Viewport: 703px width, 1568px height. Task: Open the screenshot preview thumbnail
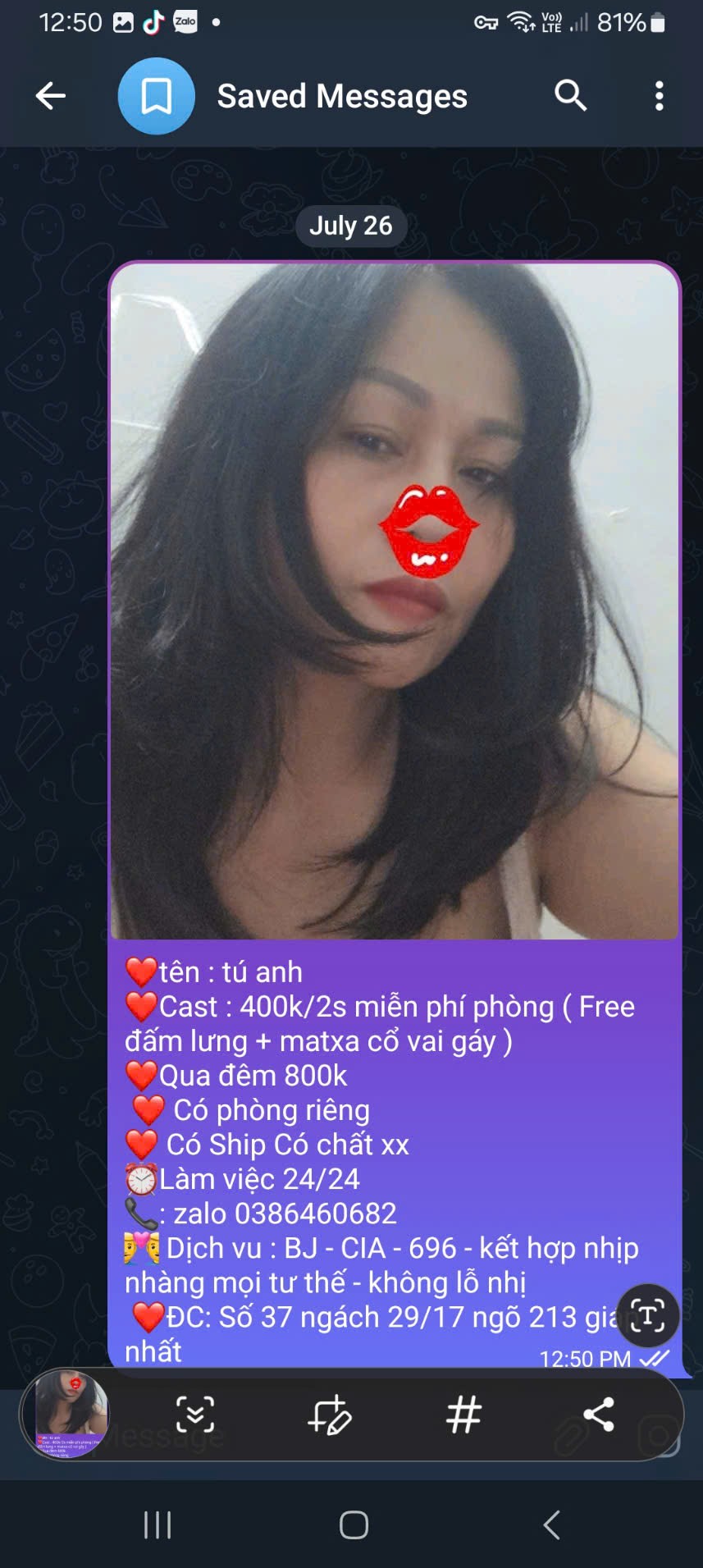71,1414
